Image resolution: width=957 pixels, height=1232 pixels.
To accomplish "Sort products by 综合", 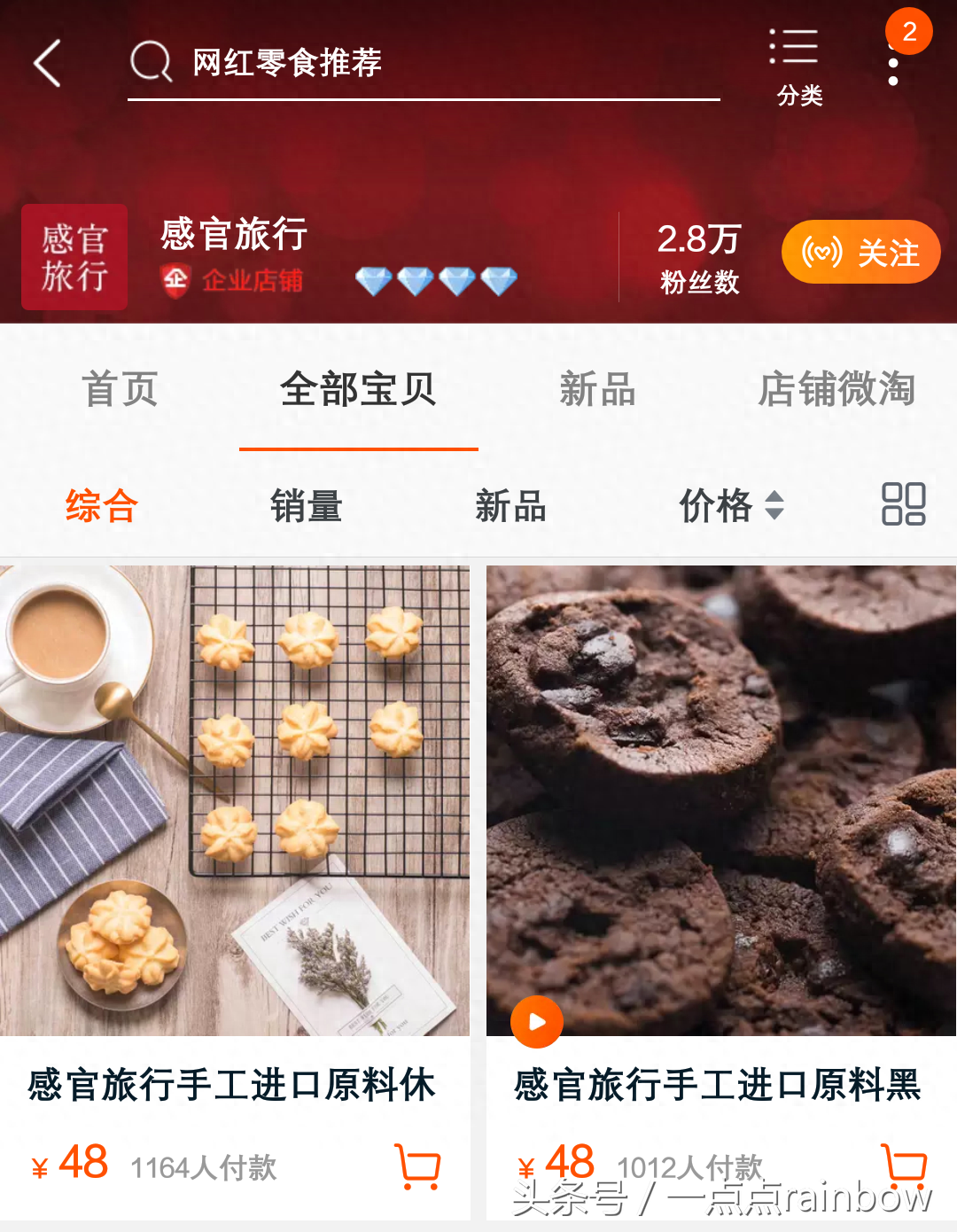I will (102, 506).
